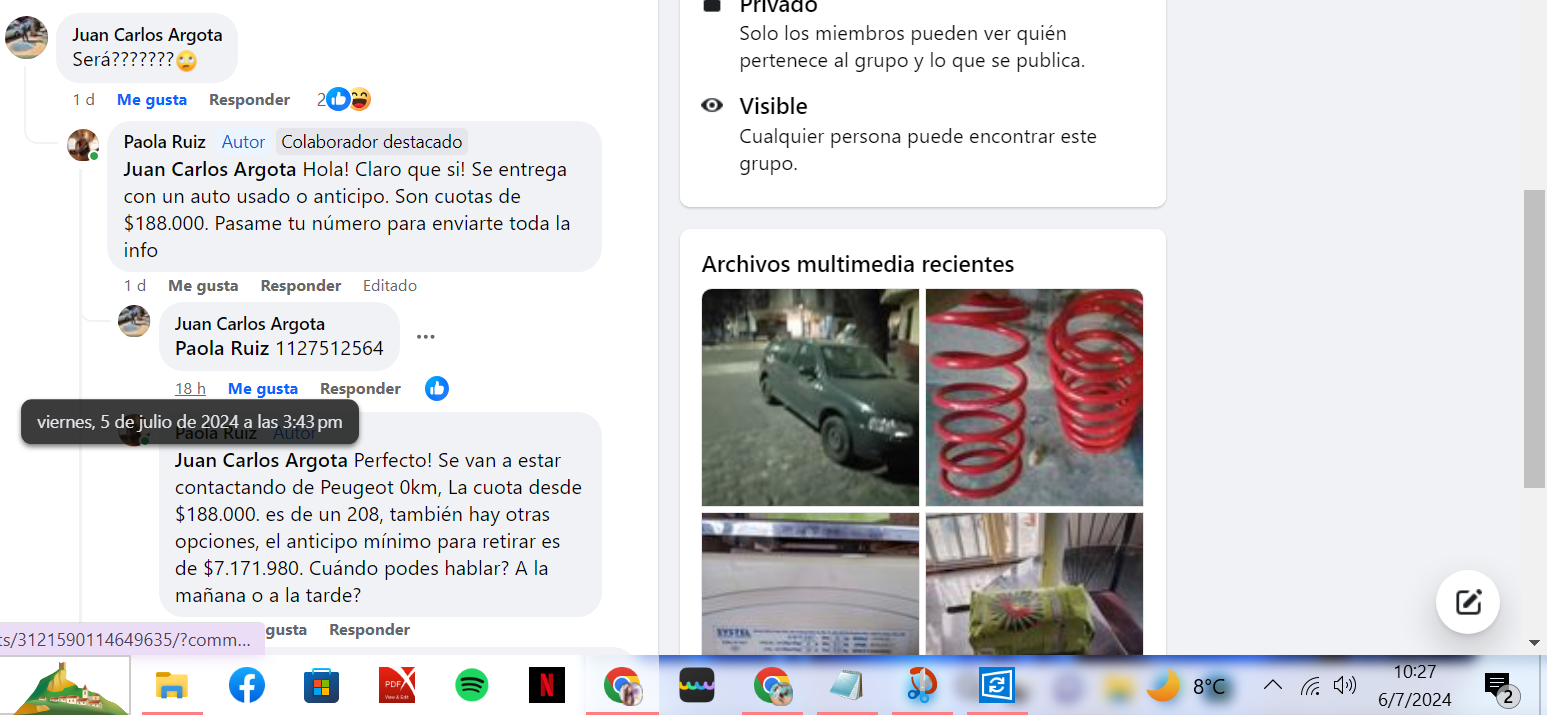Open the three-dot menu beside the 1127512564 comment
This screenshot has height=715, width=1547.
coord(426,336)
